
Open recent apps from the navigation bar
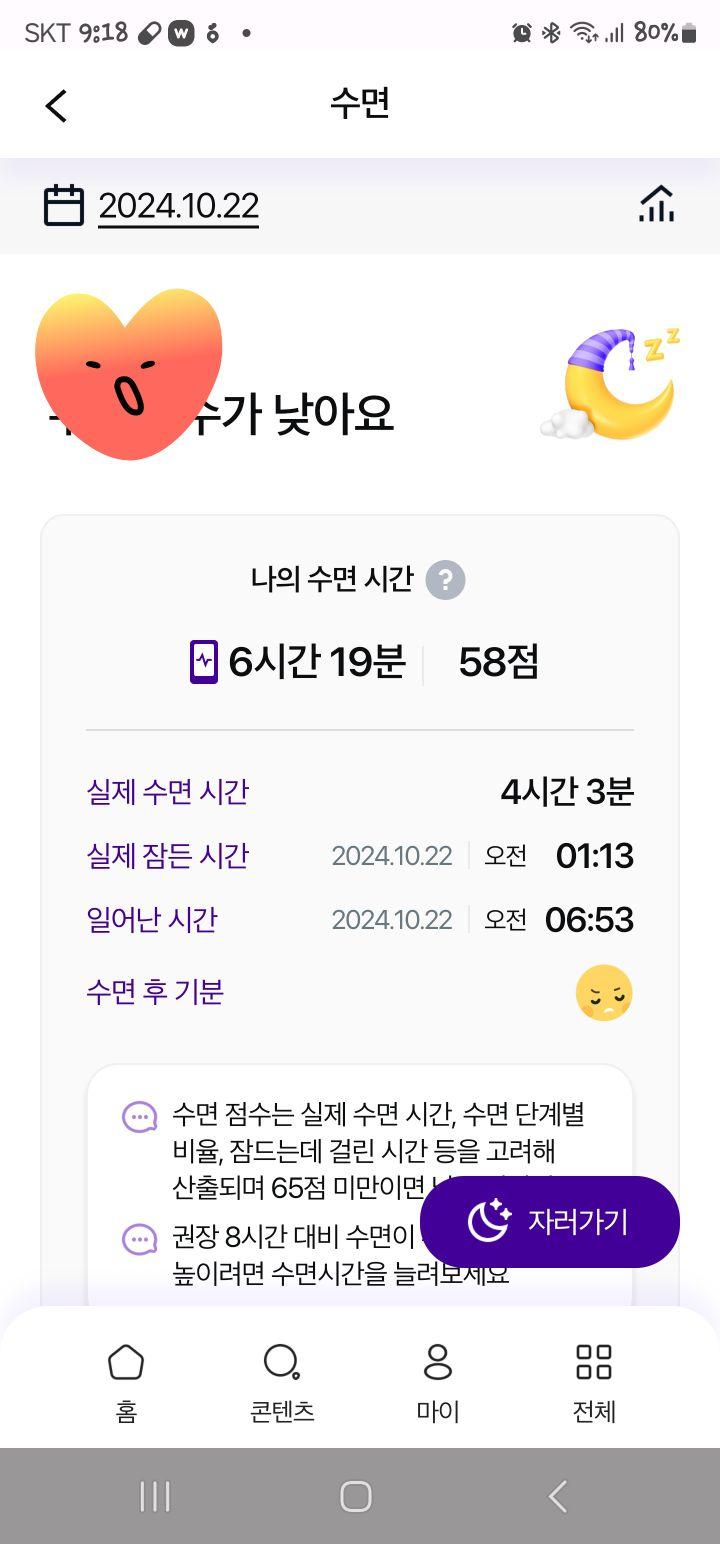point(155,1496)
